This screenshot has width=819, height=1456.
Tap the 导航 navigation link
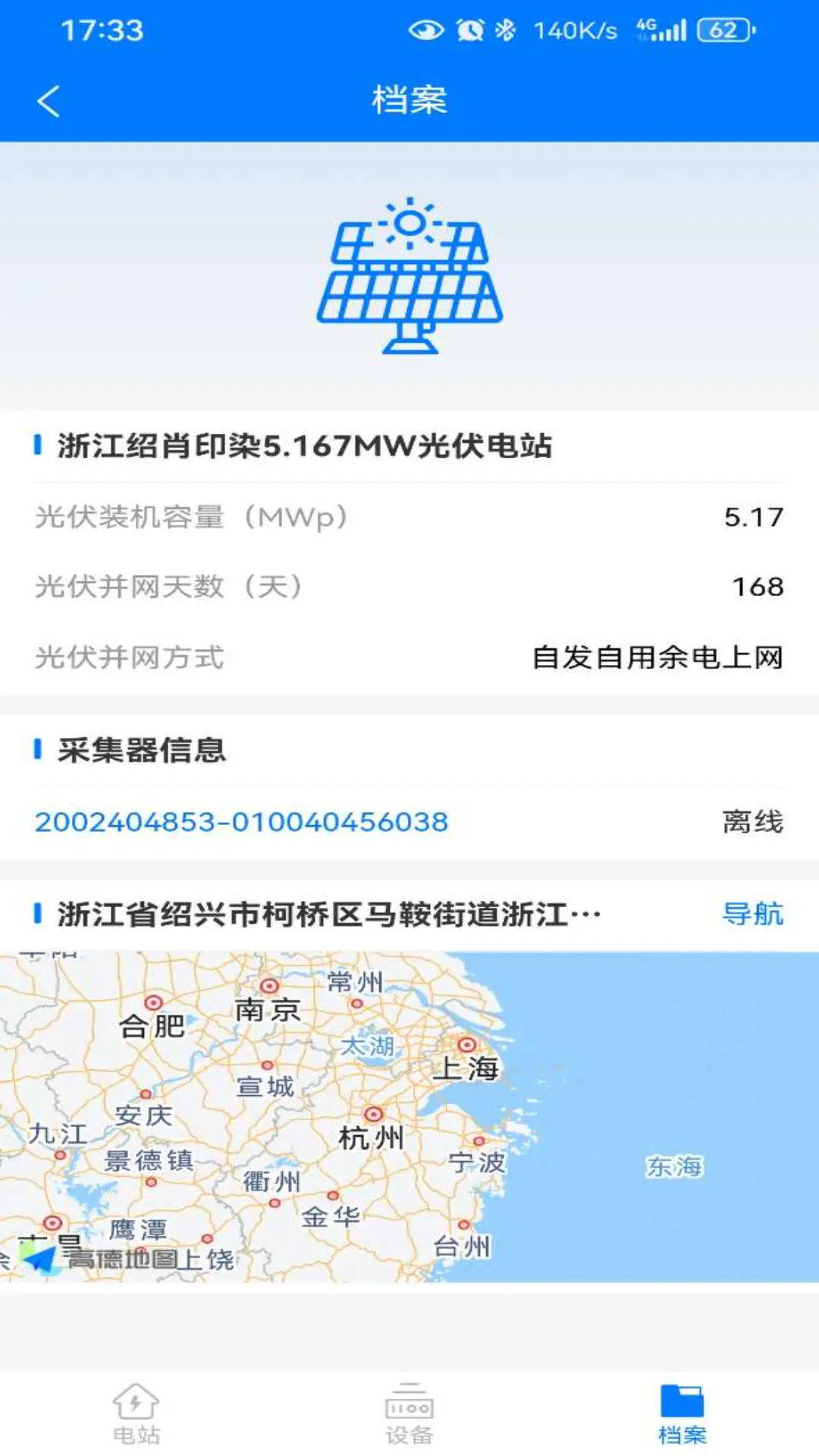point(753,914)
